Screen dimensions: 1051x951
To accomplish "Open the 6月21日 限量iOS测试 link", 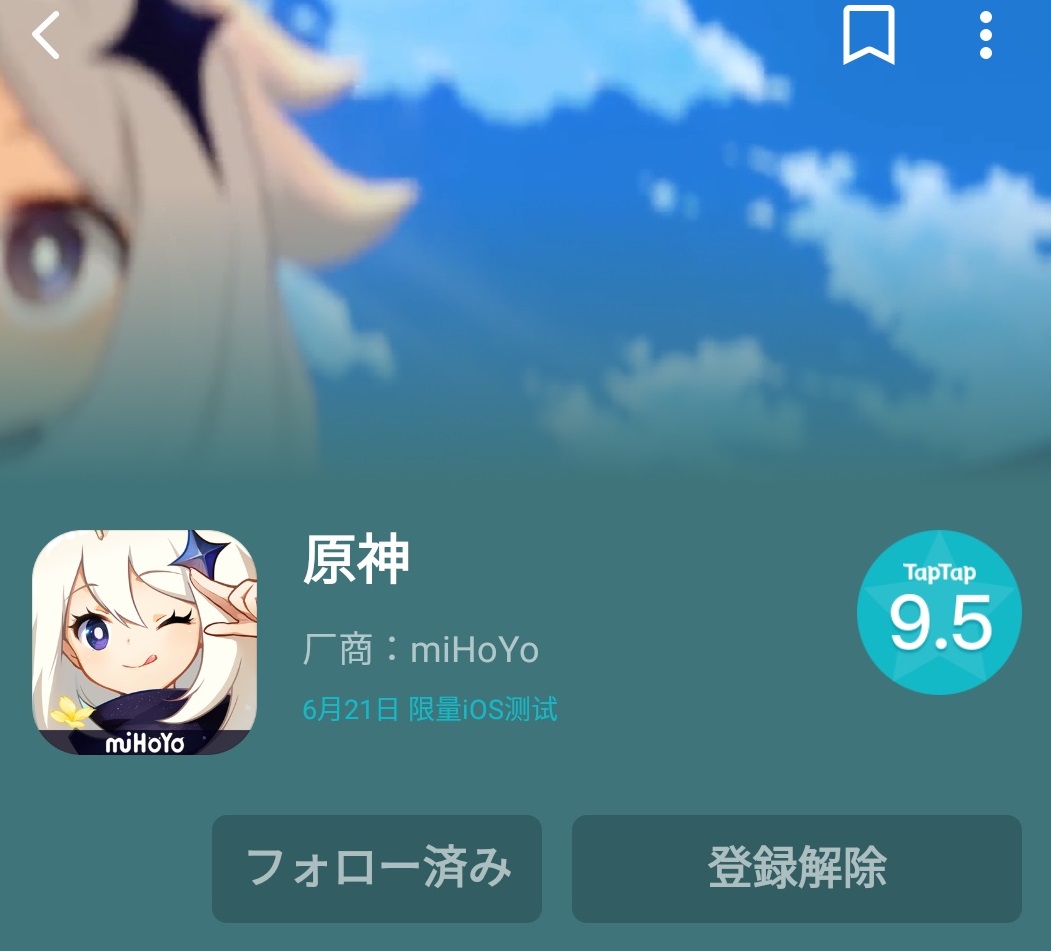I will coord(430,709).
